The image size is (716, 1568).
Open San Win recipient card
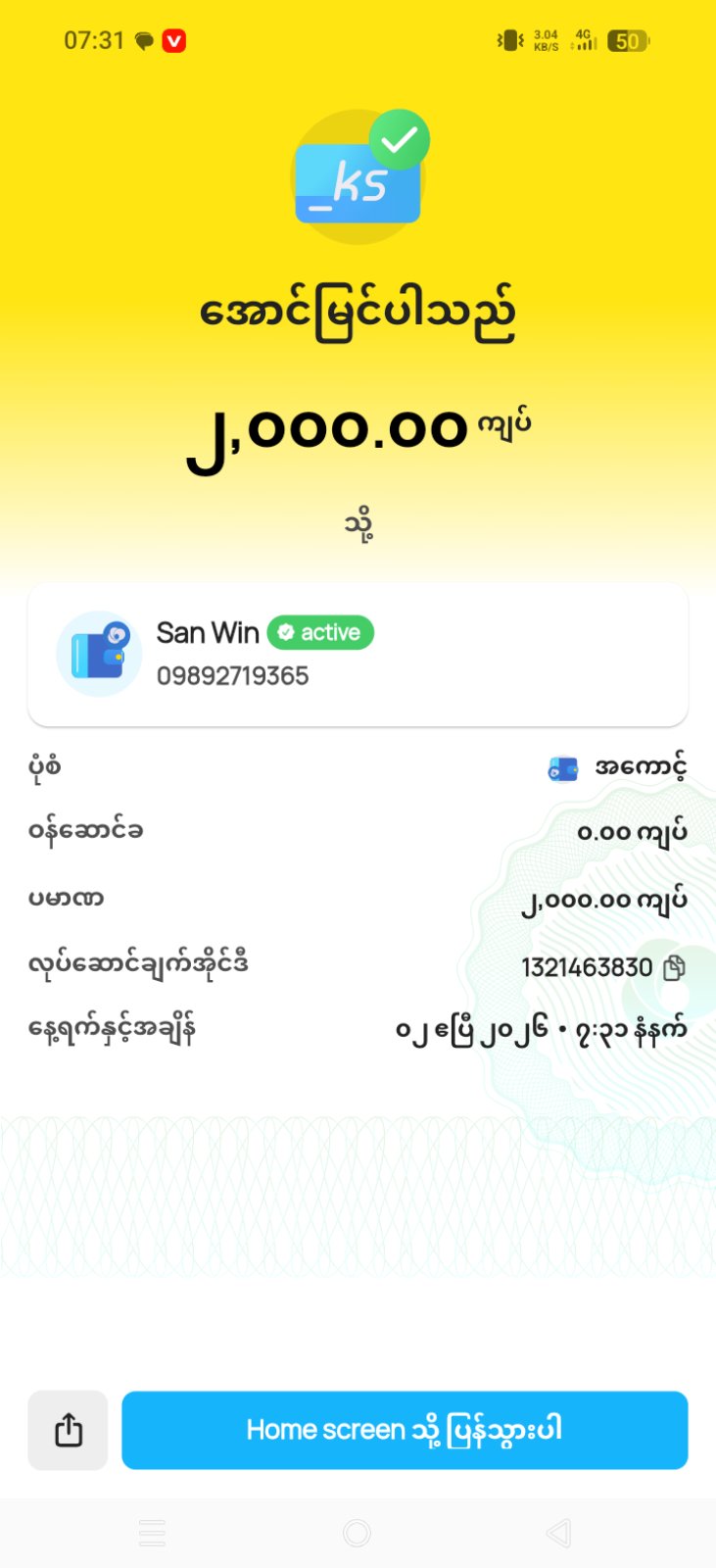click(x=358, y=655)
